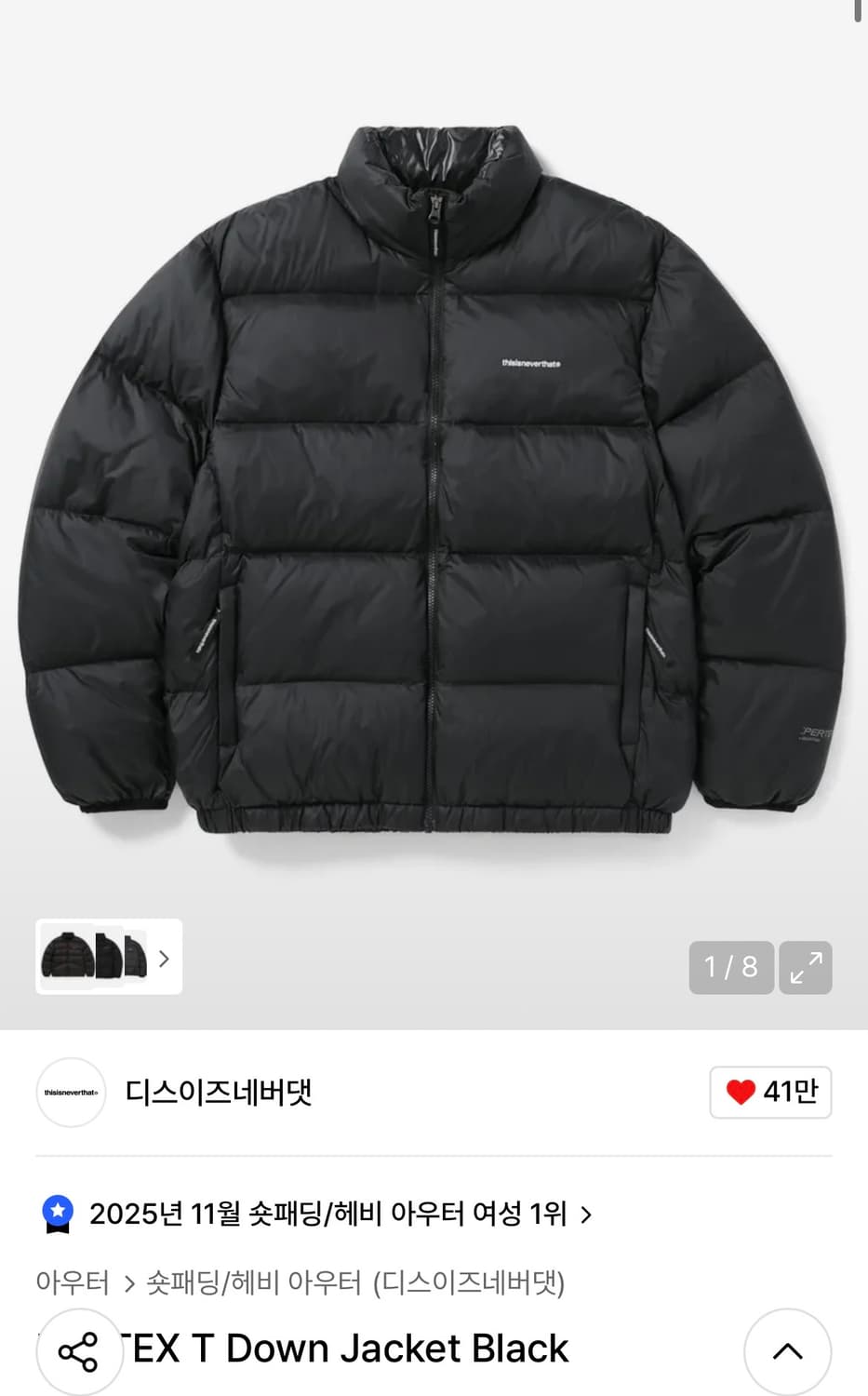Select the first jacket thumbnail in the strip
868x1396 pixels.
pyautogui.click(x=68, y=958)
